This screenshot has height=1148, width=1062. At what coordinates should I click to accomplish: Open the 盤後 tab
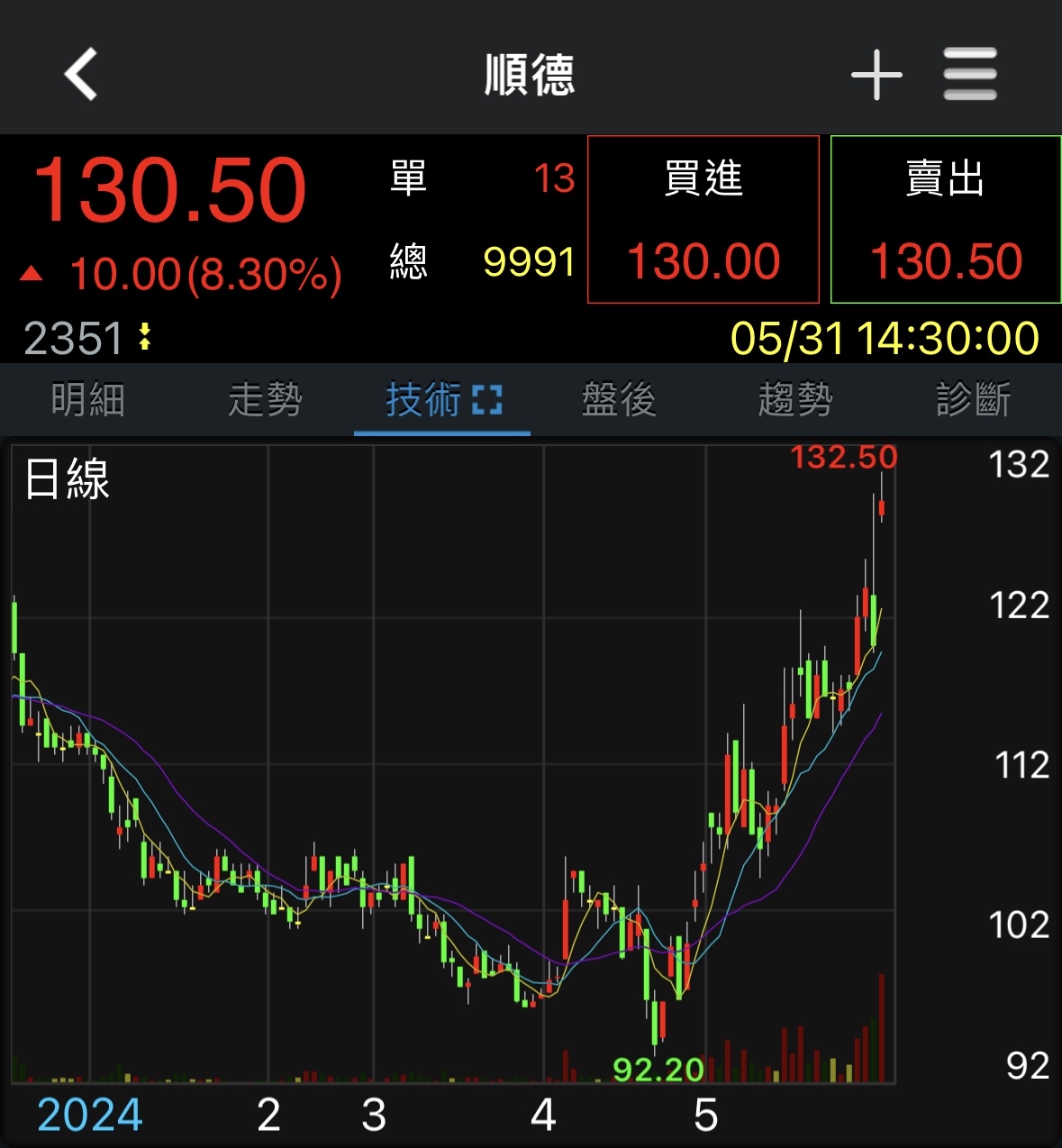pos(619,399)
